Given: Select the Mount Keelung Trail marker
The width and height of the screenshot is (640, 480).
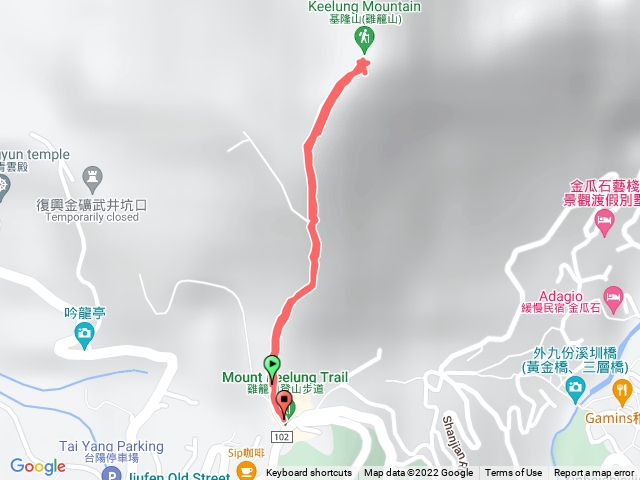Looking at the screenshot, I should 288,406.
